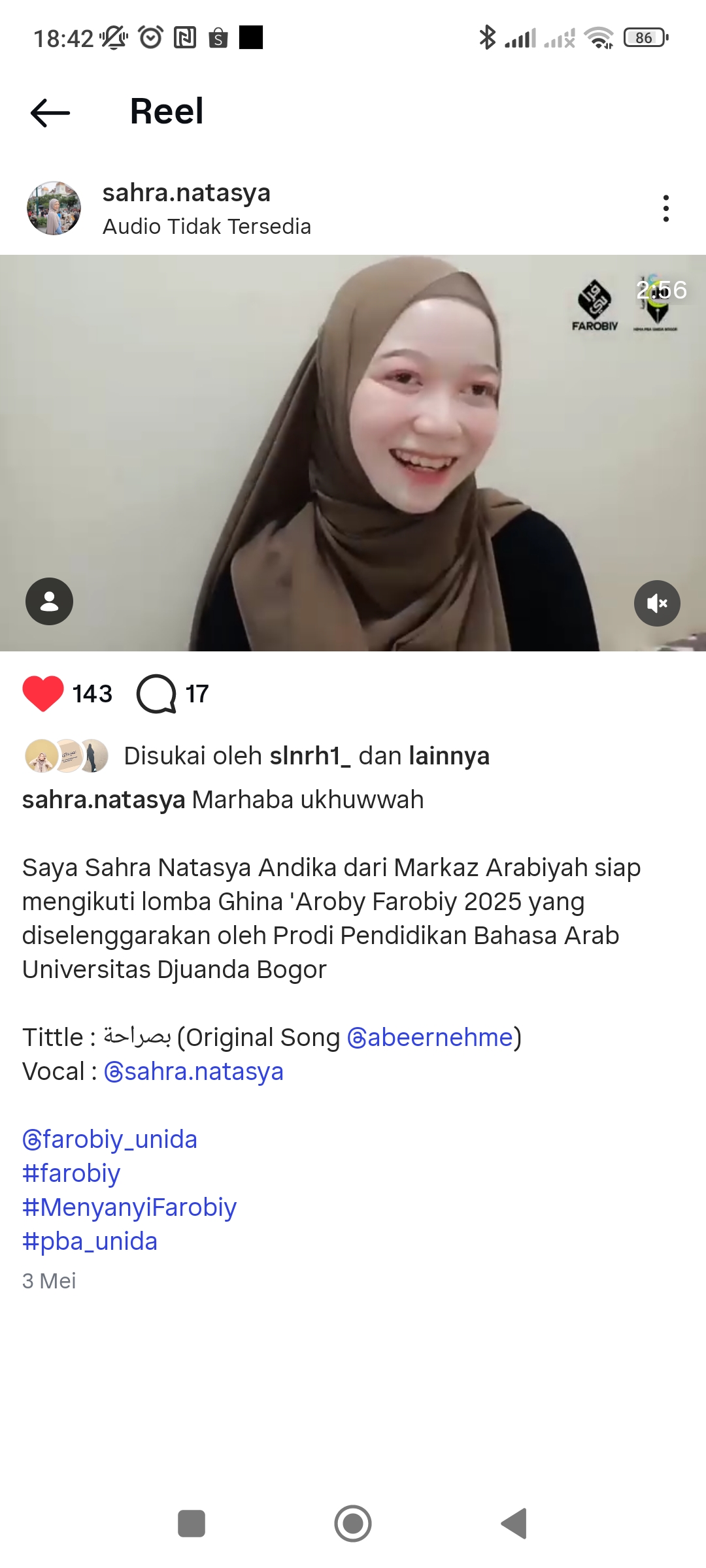This screenshot has width=706, height=1568.
Task: Open the @abeernehme mention
Action: tap(430, 1037)
